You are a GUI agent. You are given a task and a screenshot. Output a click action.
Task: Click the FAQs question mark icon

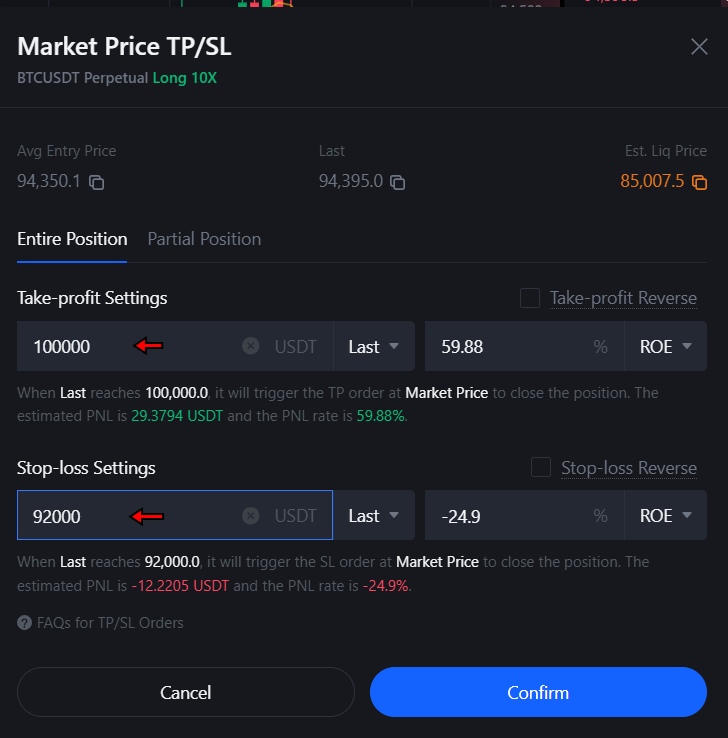point(21,622)
